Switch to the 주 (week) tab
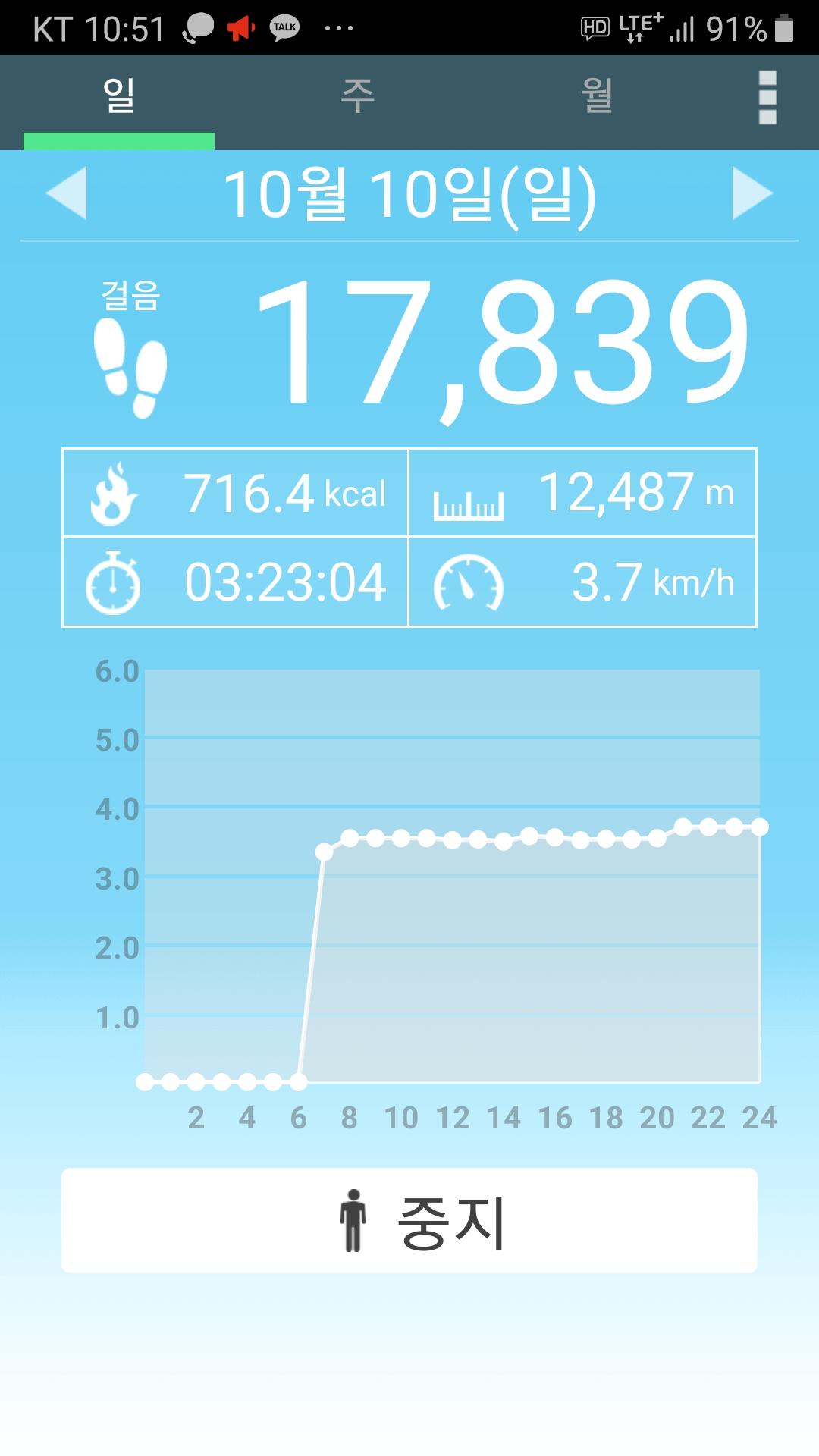 (358, 97)
